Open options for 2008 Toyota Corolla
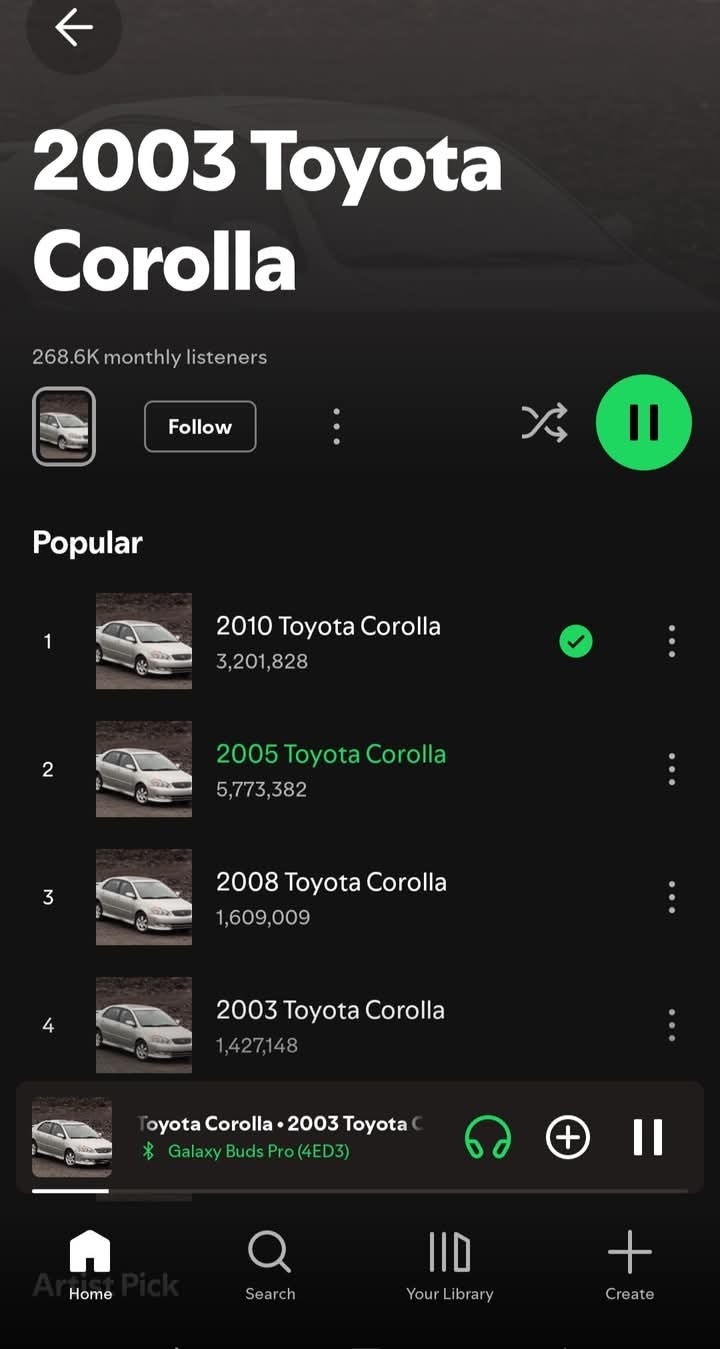The image size is (720, 1349). point(671,897)
